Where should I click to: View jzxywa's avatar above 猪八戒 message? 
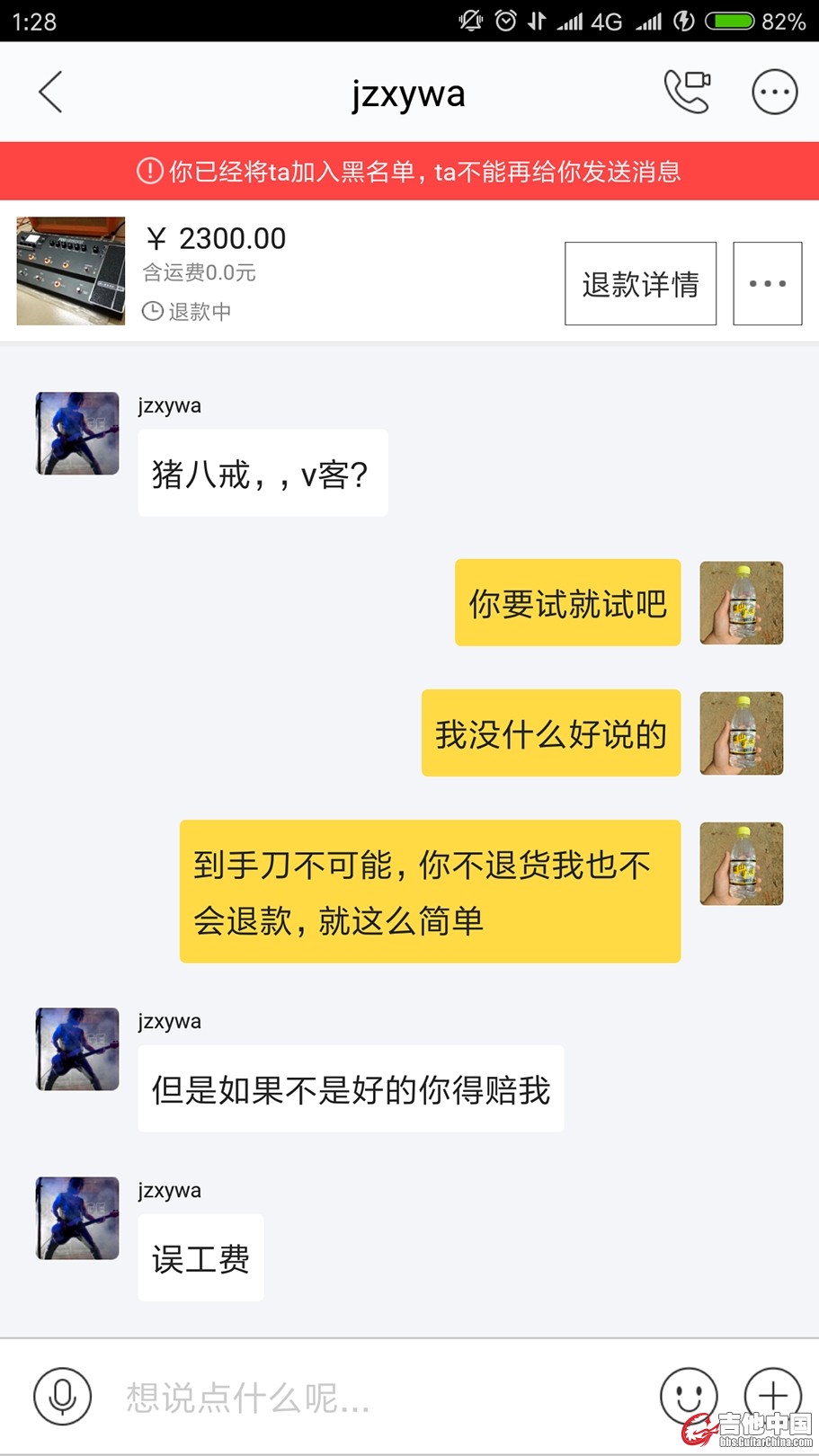click(77, 433)
